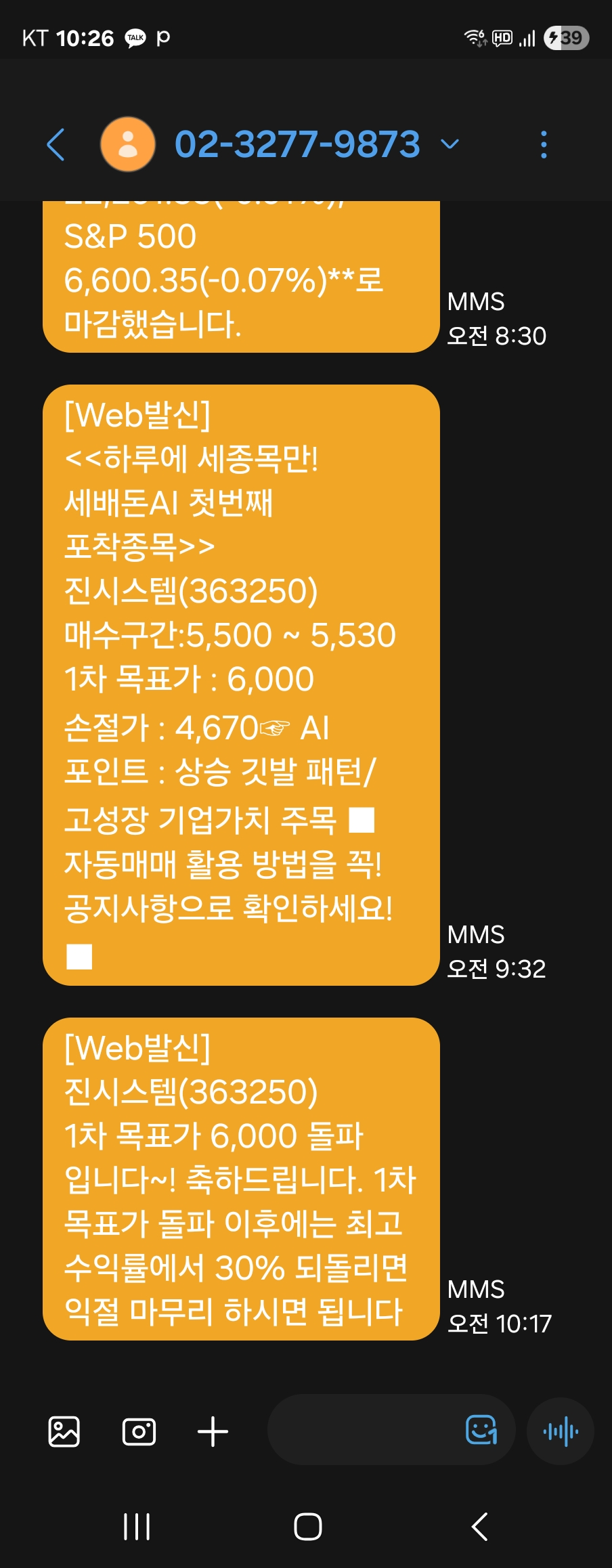612x1568 pixels.
Task: Open the emoji sticker picker
Action: (x=482, y=1430)
